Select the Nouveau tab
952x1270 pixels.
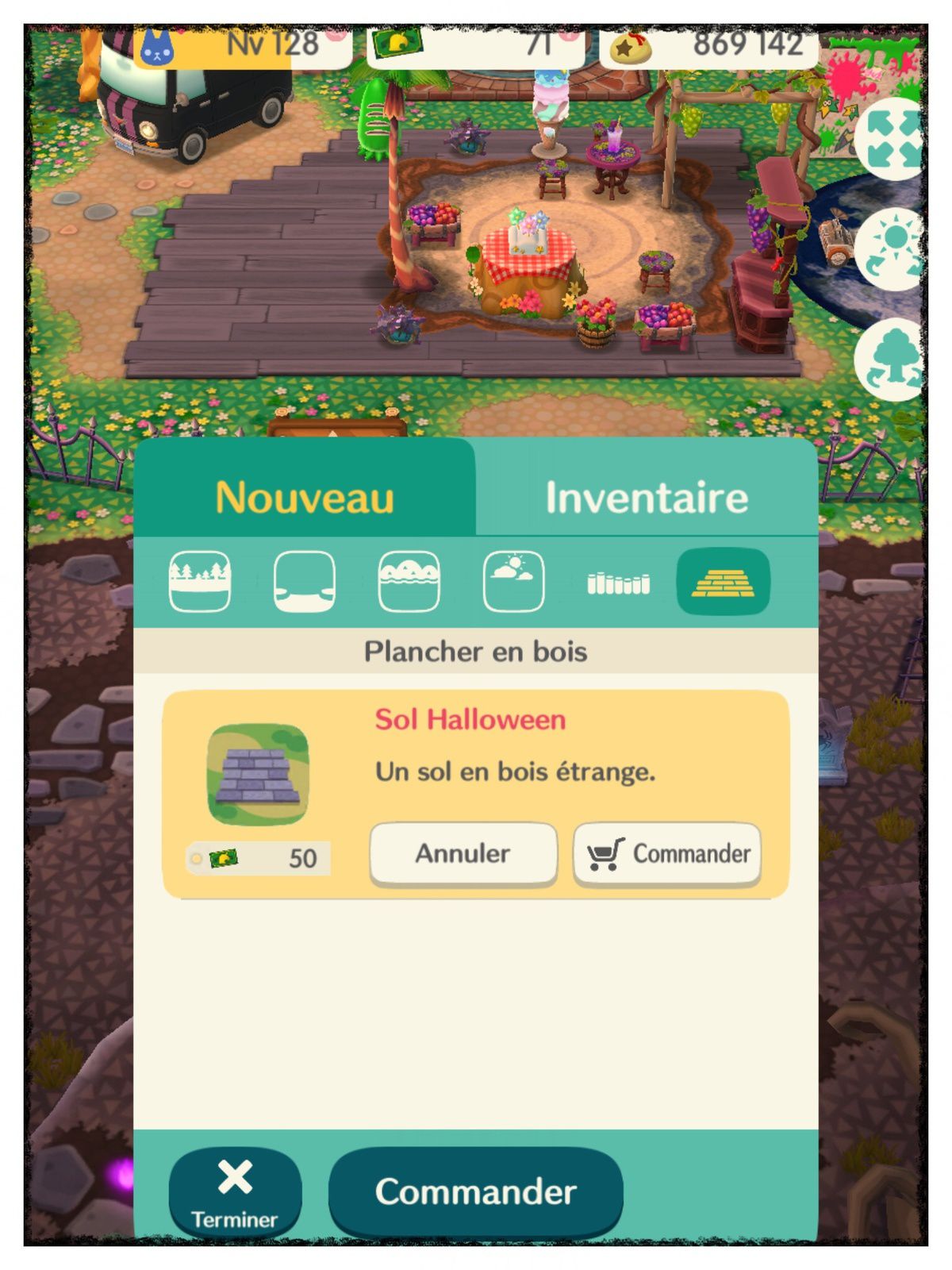click(x=305, y=498)
